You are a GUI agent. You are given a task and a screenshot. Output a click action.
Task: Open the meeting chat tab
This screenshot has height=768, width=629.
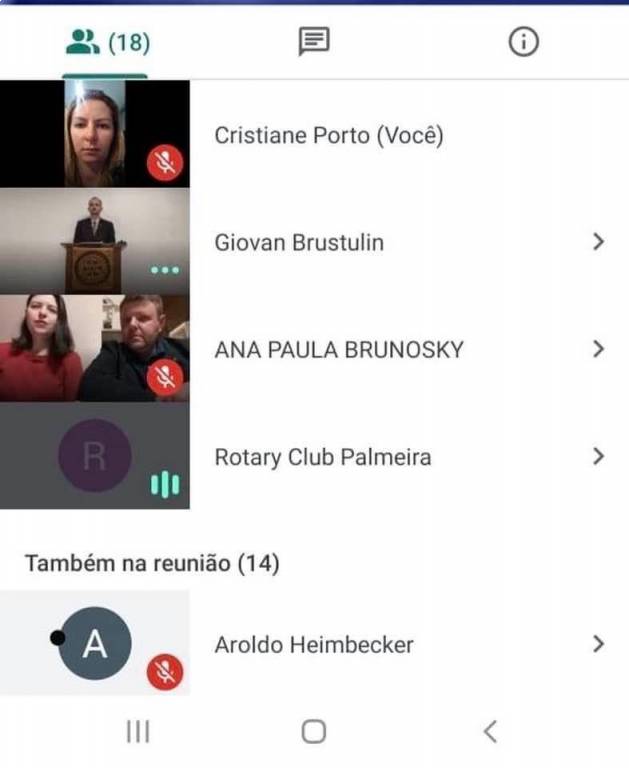(x=314, y=42)
